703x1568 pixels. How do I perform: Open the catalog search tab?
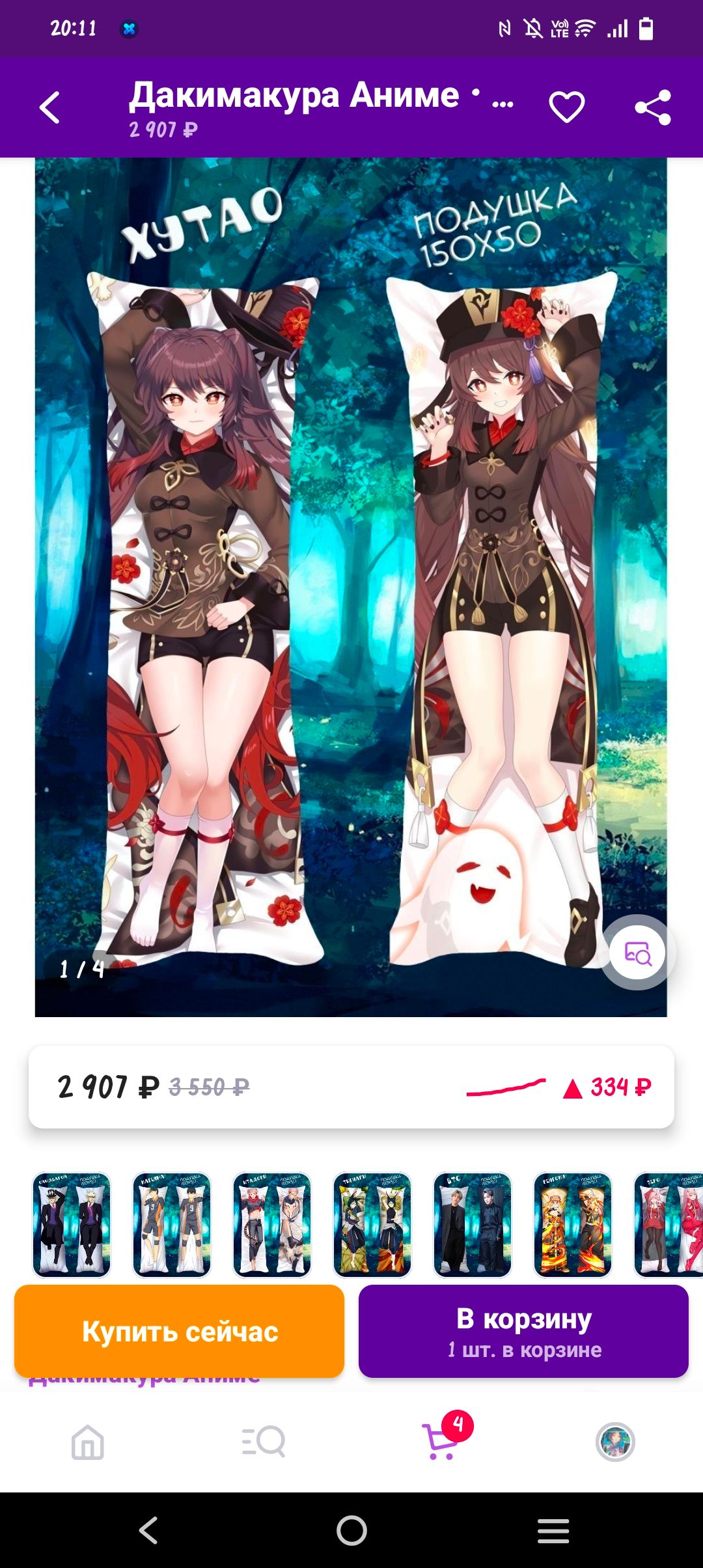point(264,1442)
